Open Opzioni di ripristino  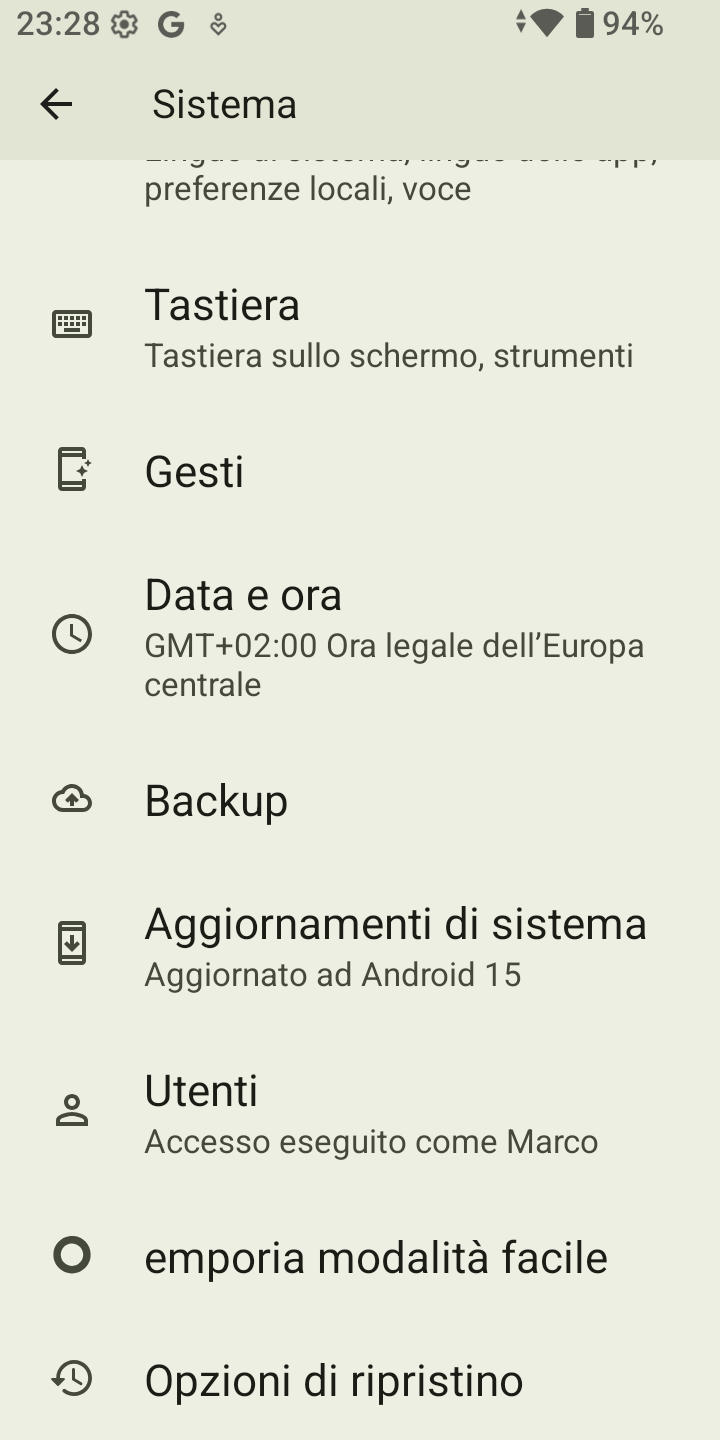360,1380
